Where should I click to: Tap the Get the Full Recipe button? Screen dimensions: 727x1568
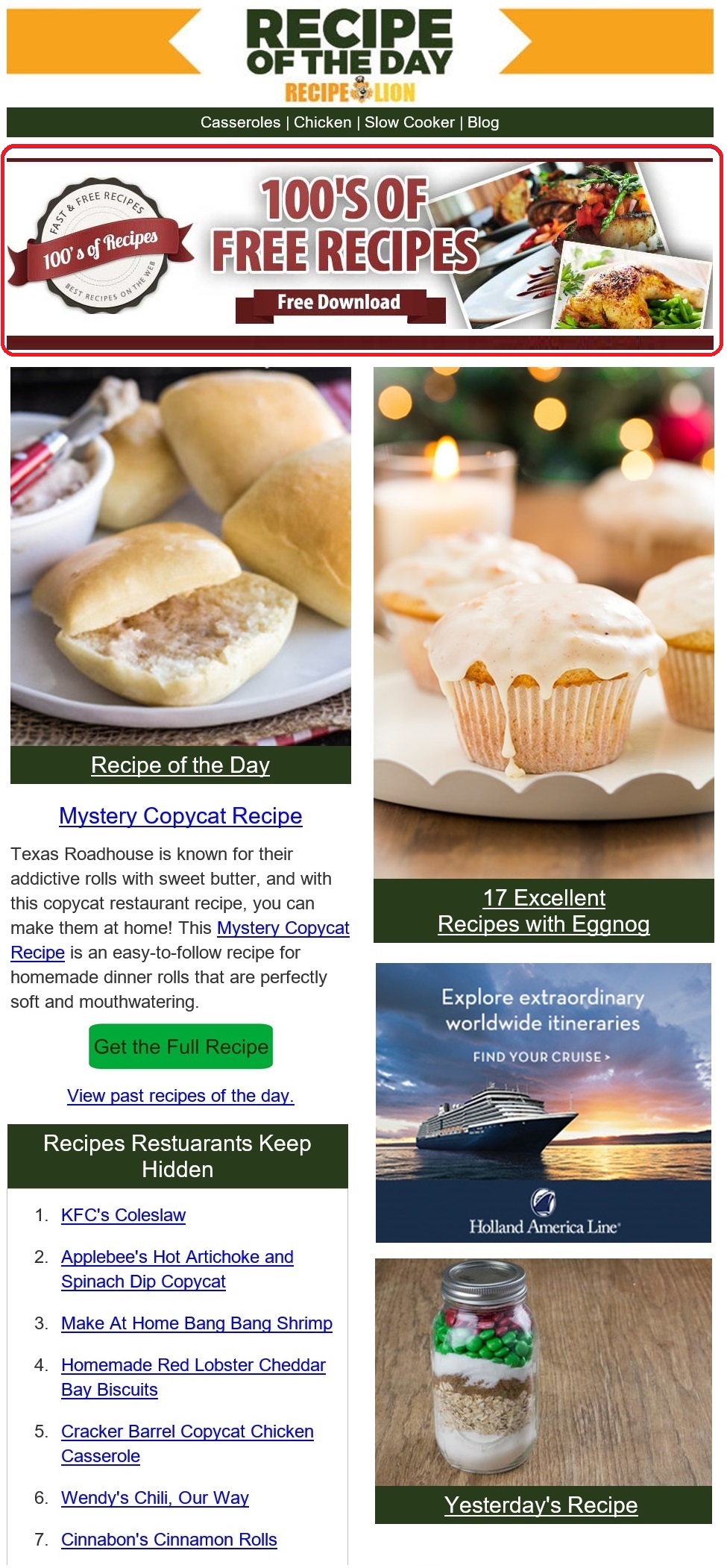pos(180,1047)
